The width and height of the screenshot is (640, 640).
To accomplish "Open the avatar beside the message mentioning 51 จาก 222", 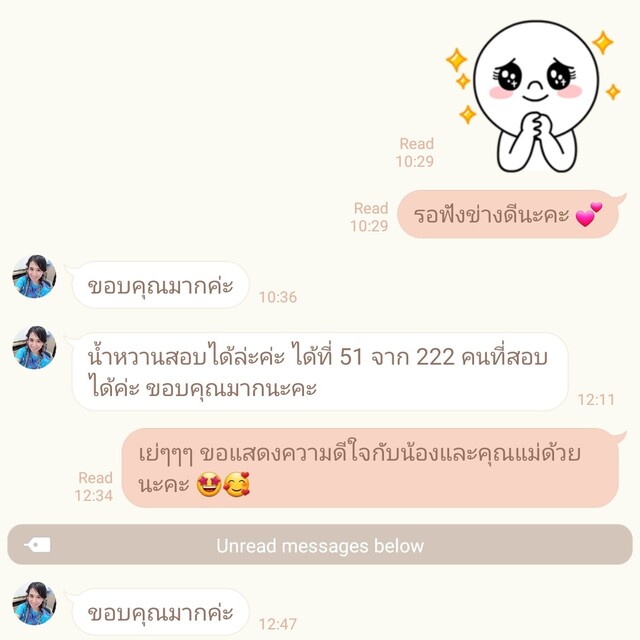I will coord(34,348).
